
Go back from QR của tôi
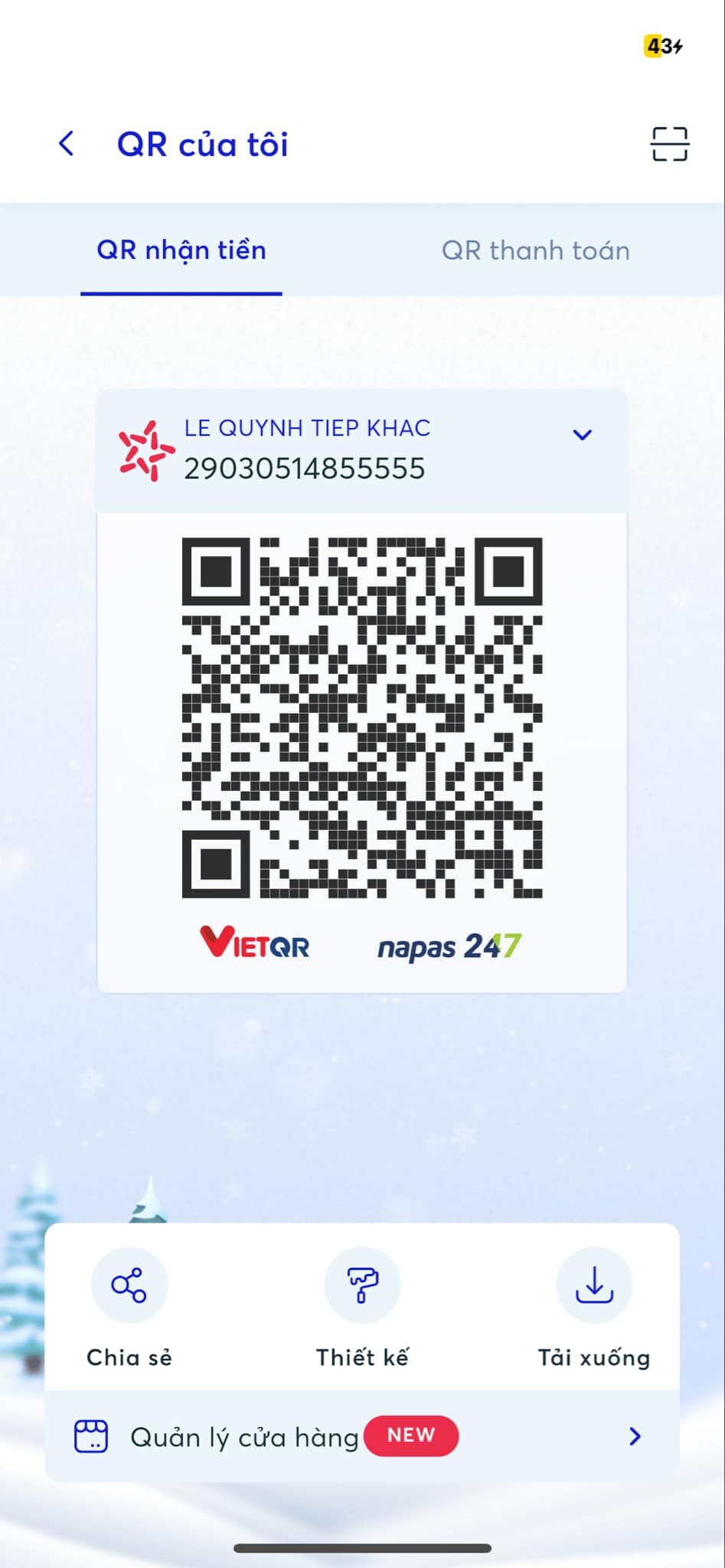pyautogui.click(x=67, y=144)
